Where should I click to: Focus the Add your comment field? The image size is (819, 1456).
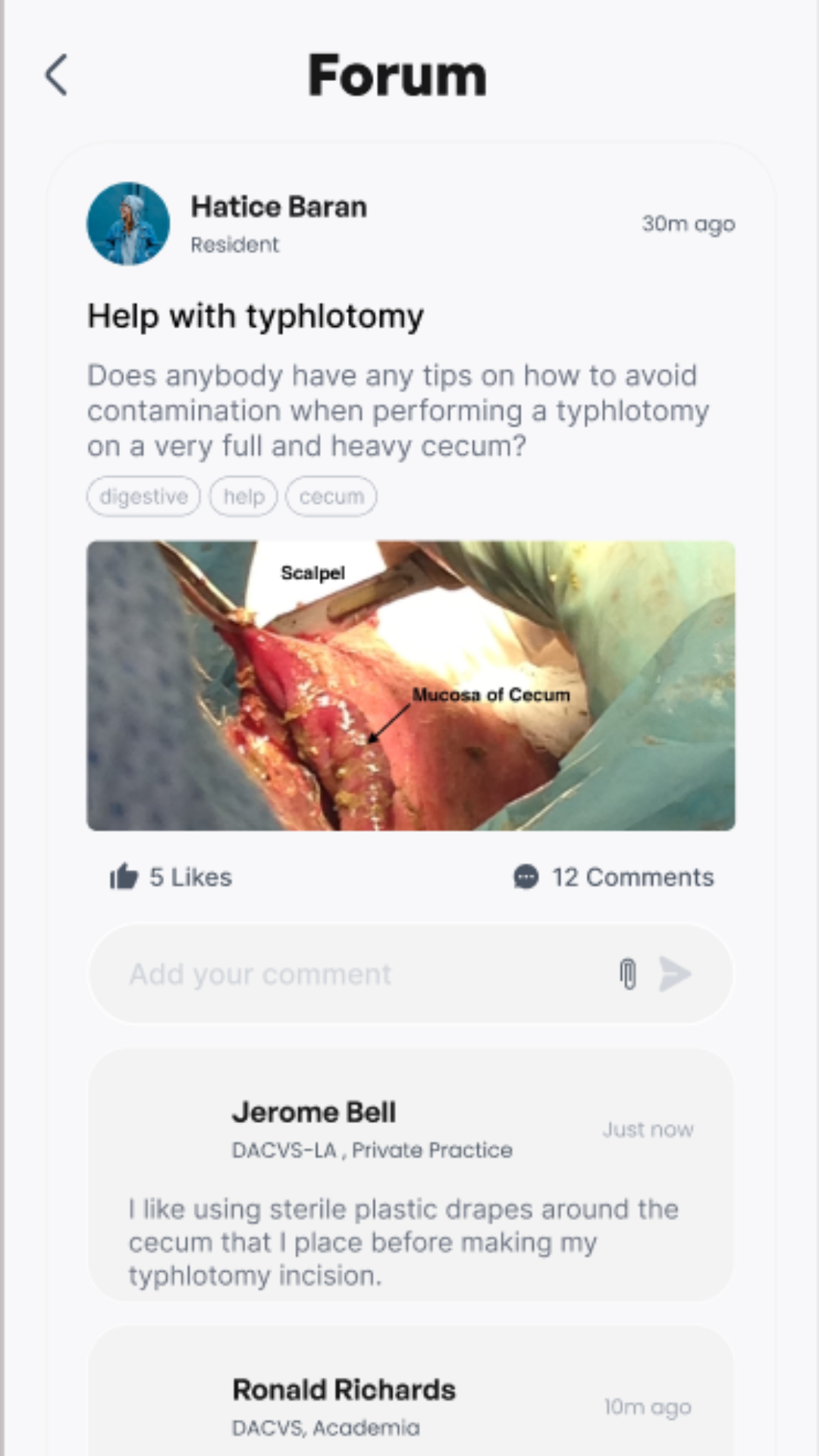pos(356,974)
